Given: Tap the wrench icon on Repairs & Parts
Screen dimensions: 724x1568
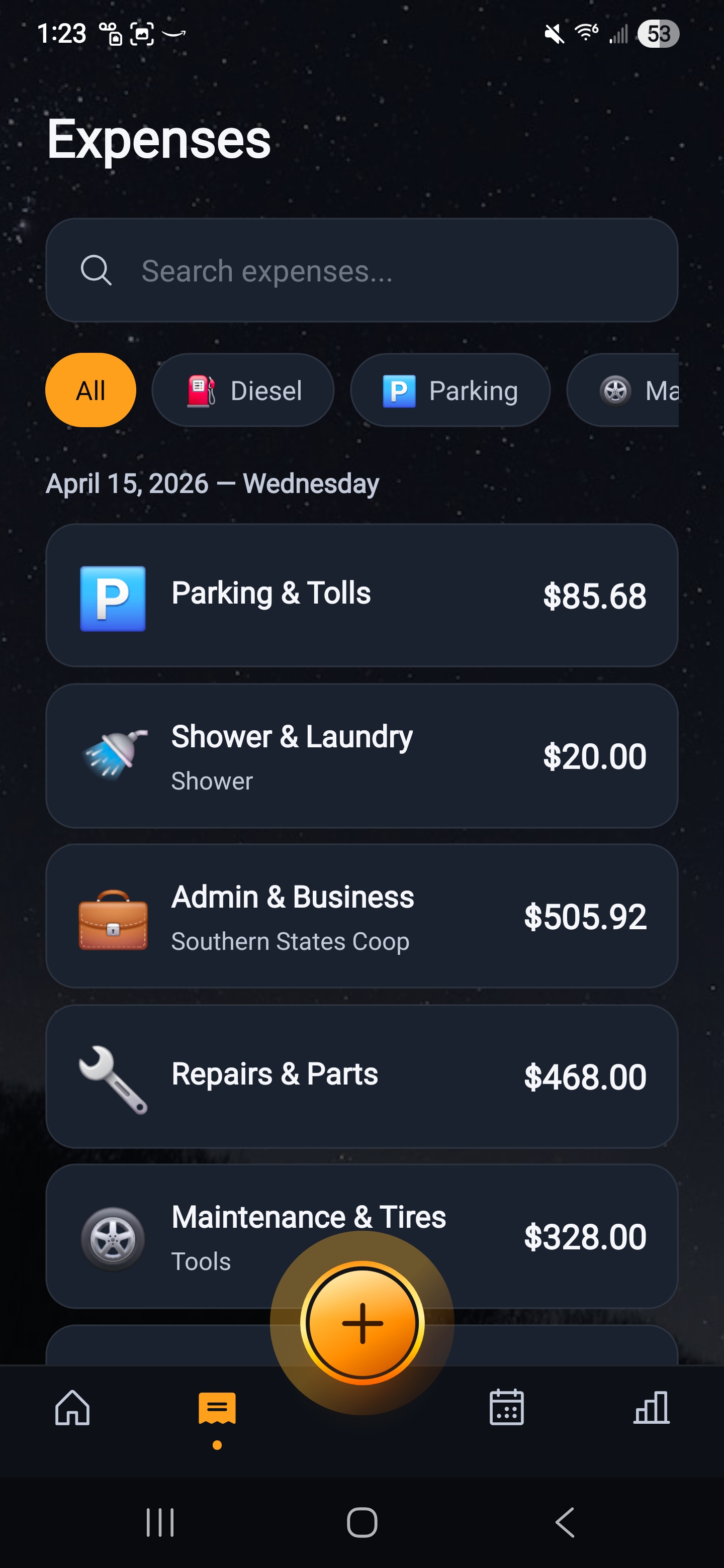Looking at the screenshot, I should tap(113, 1076).
